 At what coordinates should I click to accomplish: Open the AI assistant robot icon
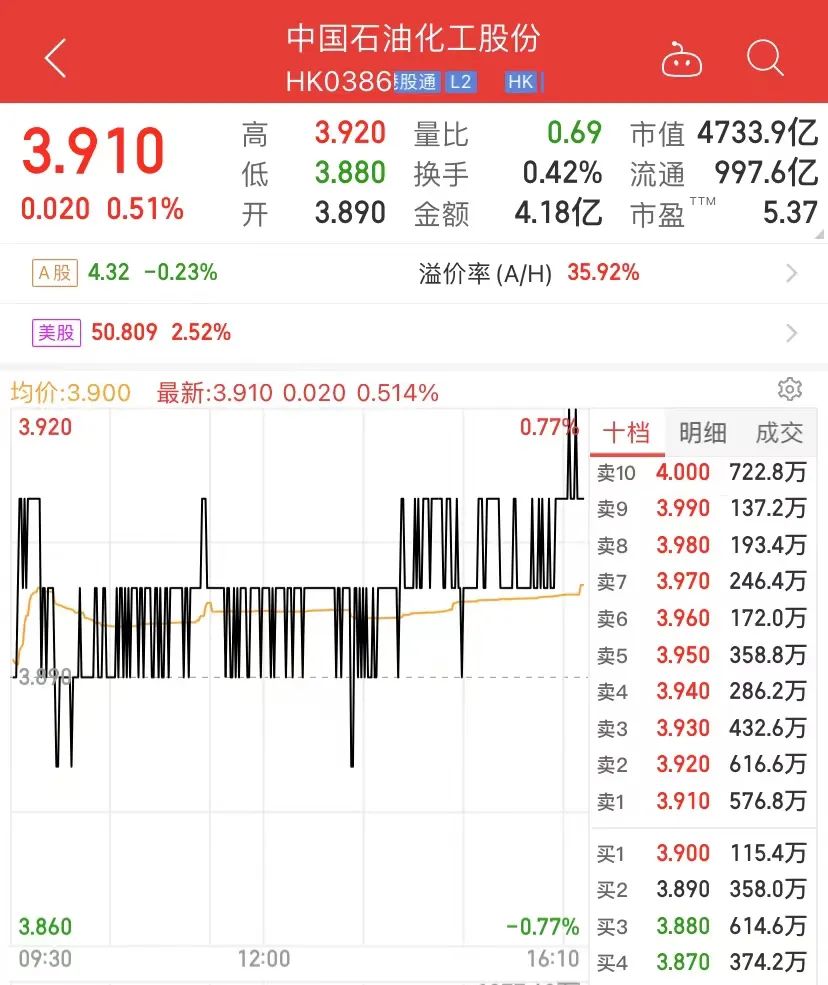(683, 59)
